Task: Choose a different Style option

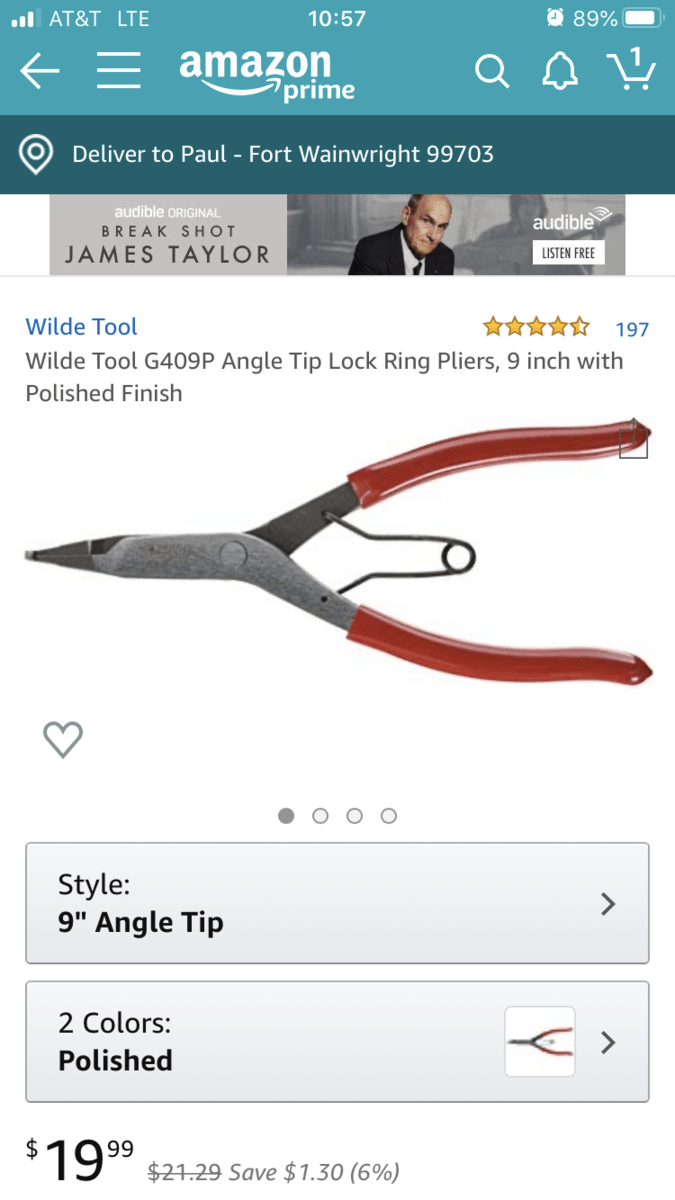Action: [337, 903]
